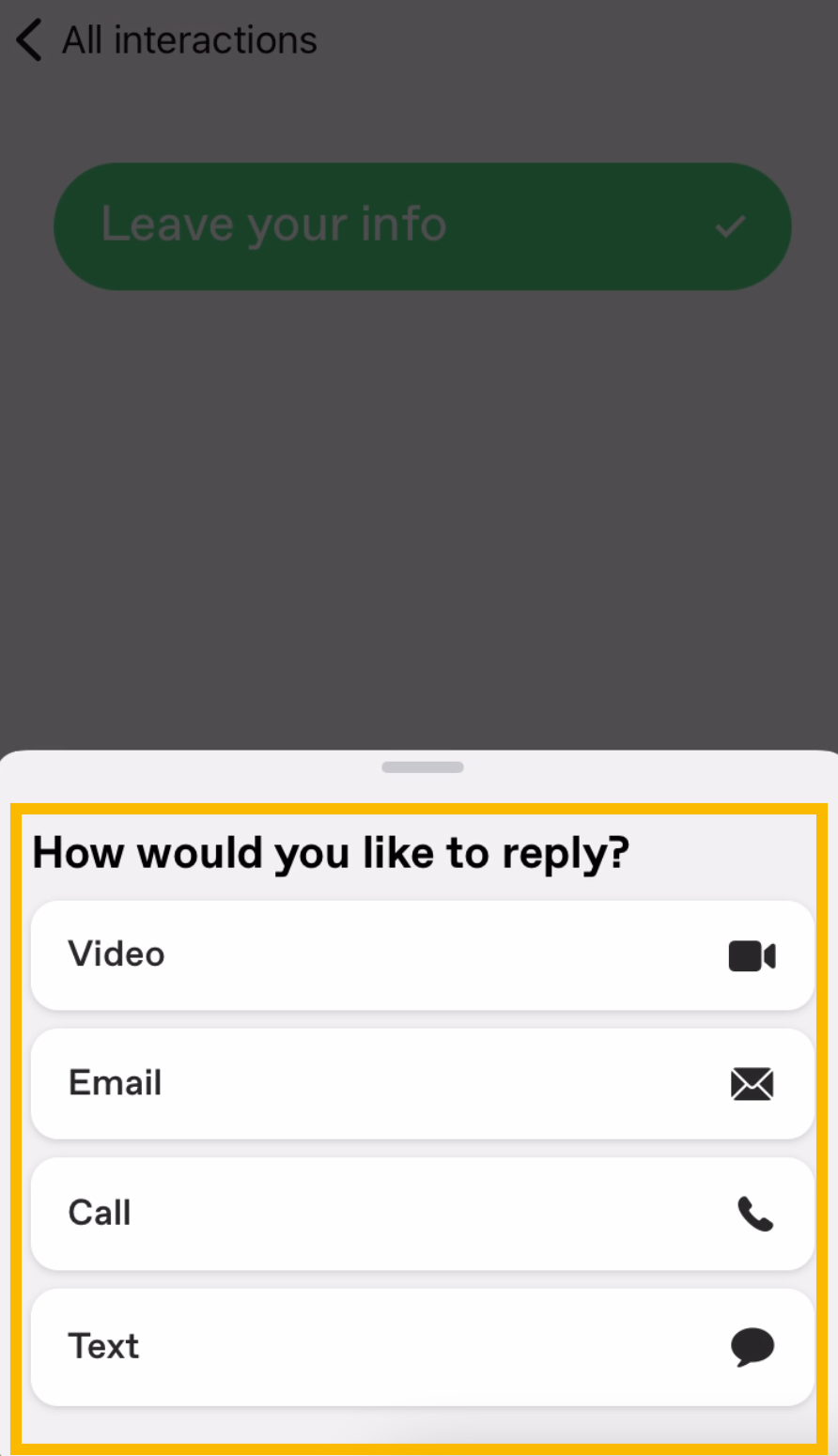The height and width of the screenshot is (1456, 838).
Task: Tap the bottom sheet drag handle
Action: coord(423,767)
